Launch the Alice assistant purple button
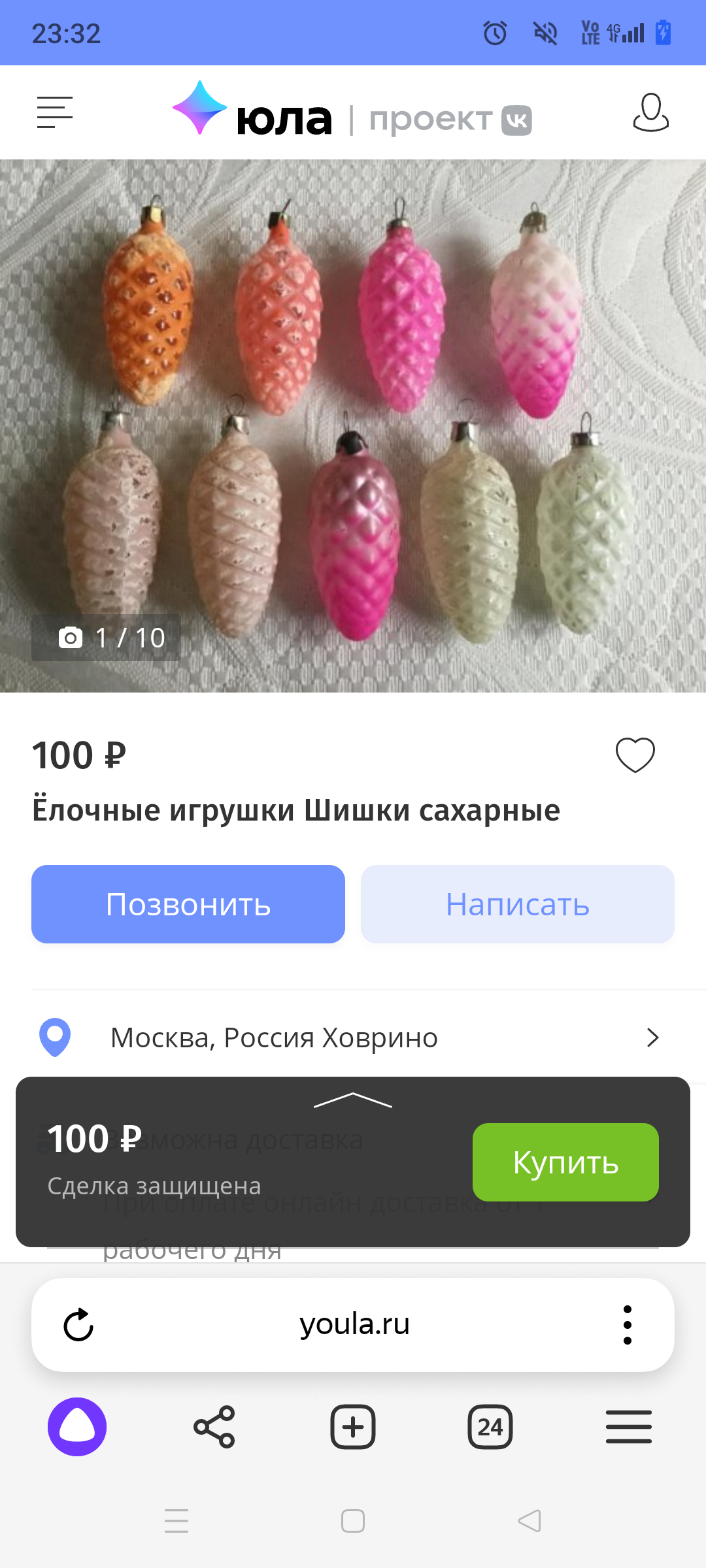The height and width of the screenshot is (1568, 706). [77, 1427]
